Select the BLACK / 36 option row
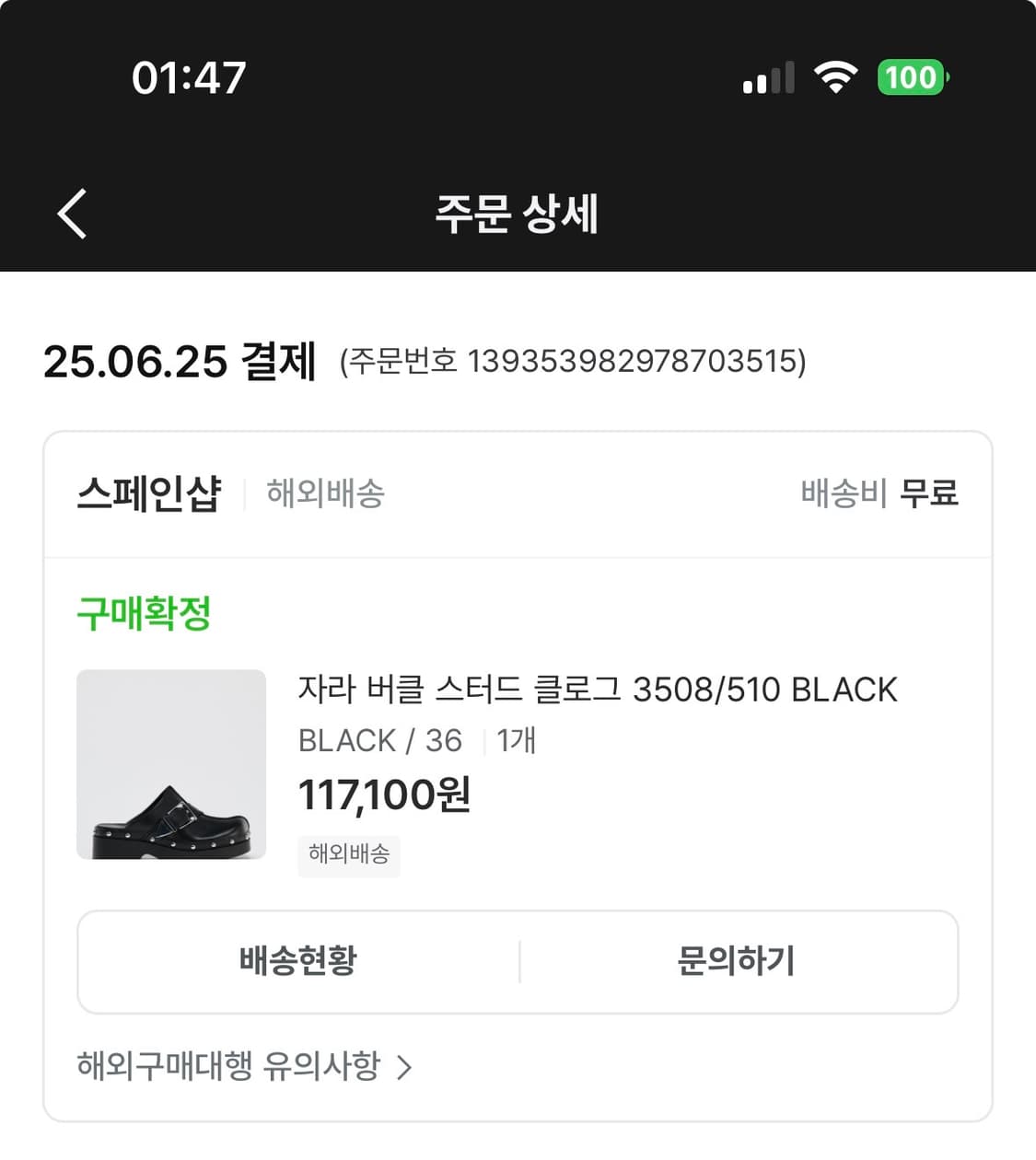Screen dimensions: 1036x1160 (x=378, y=740)
